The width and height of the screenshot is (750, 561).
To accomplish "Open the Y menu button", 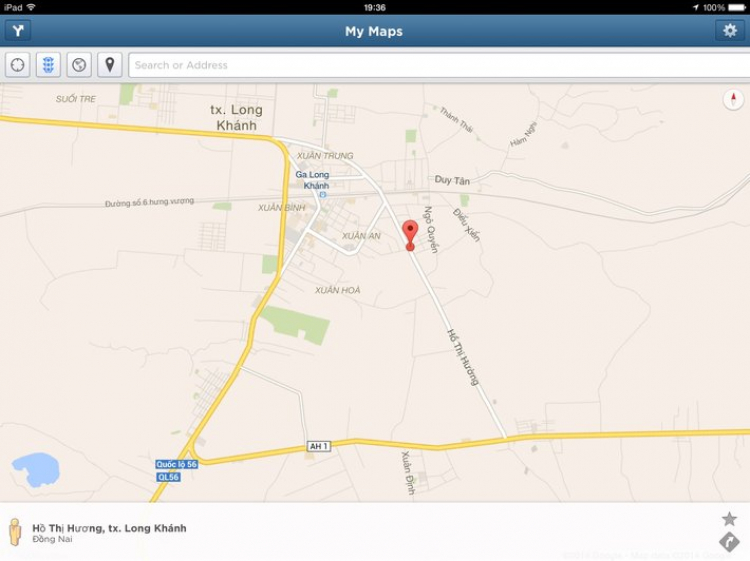I will [18, 31].
